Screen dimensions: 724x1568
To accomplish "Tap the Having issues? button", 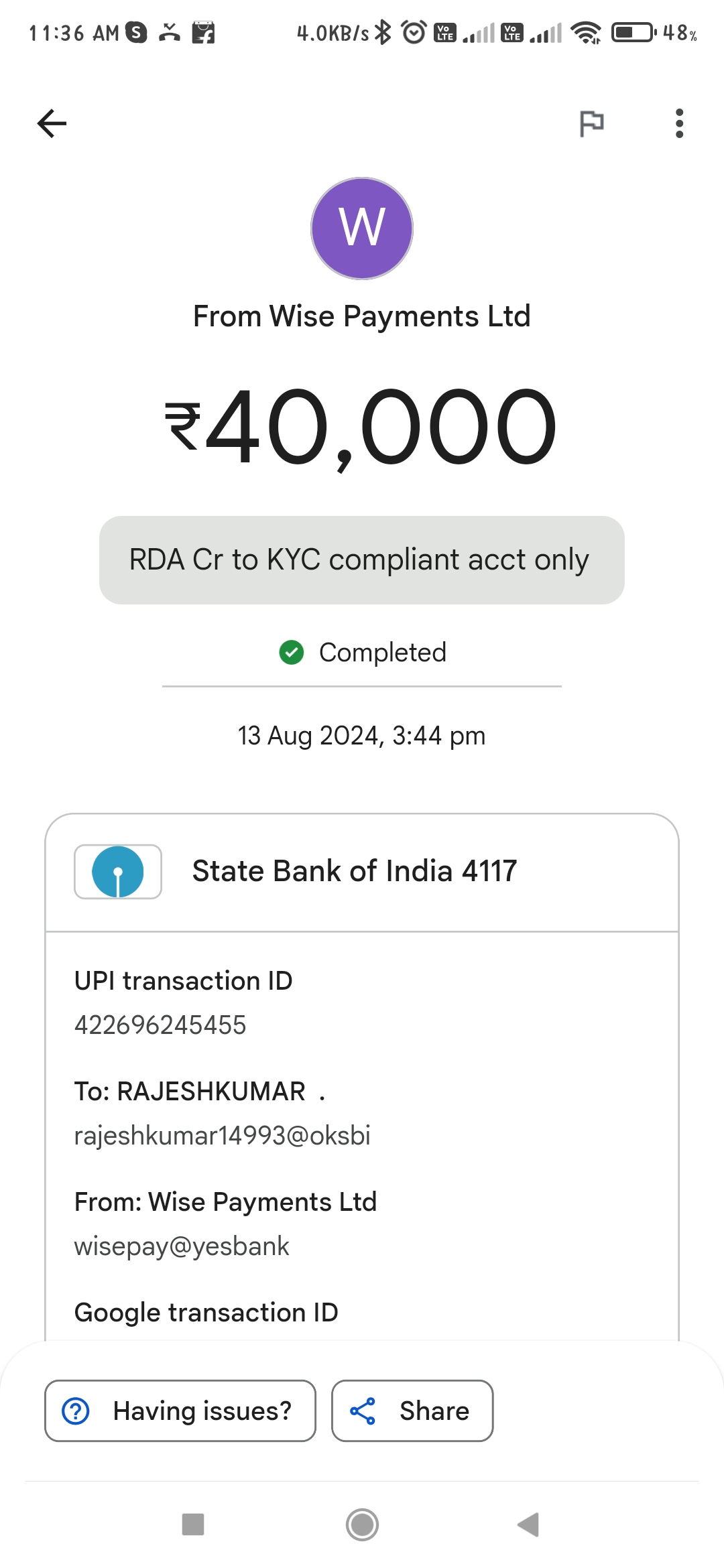I will [180, 1411].
